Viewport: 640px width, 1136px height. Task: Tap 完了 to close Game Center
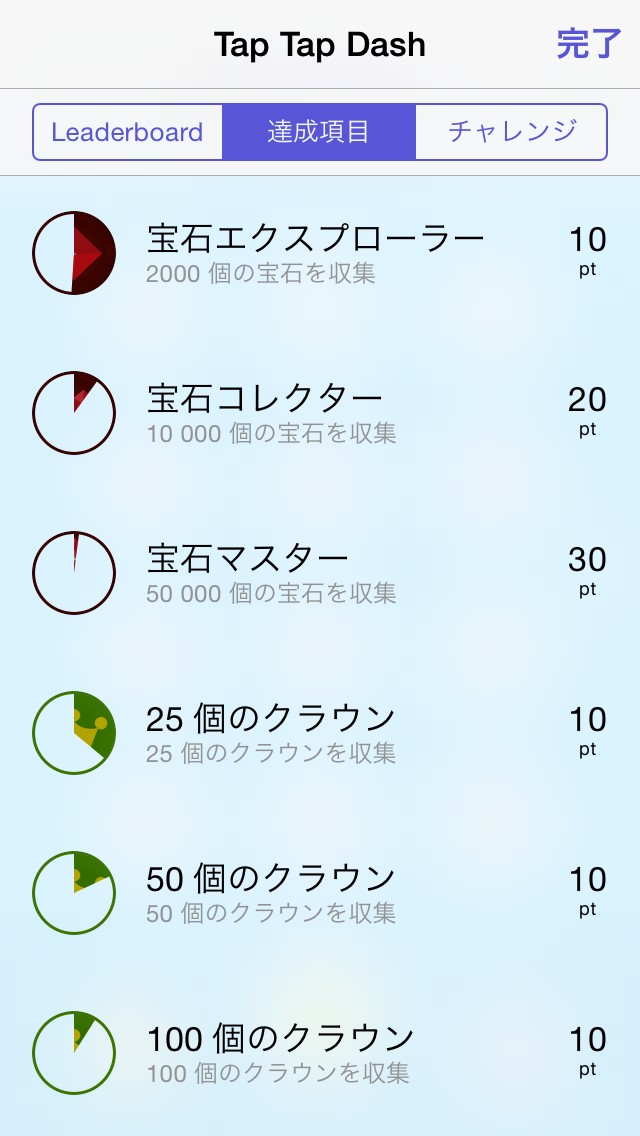click(588, 45)
